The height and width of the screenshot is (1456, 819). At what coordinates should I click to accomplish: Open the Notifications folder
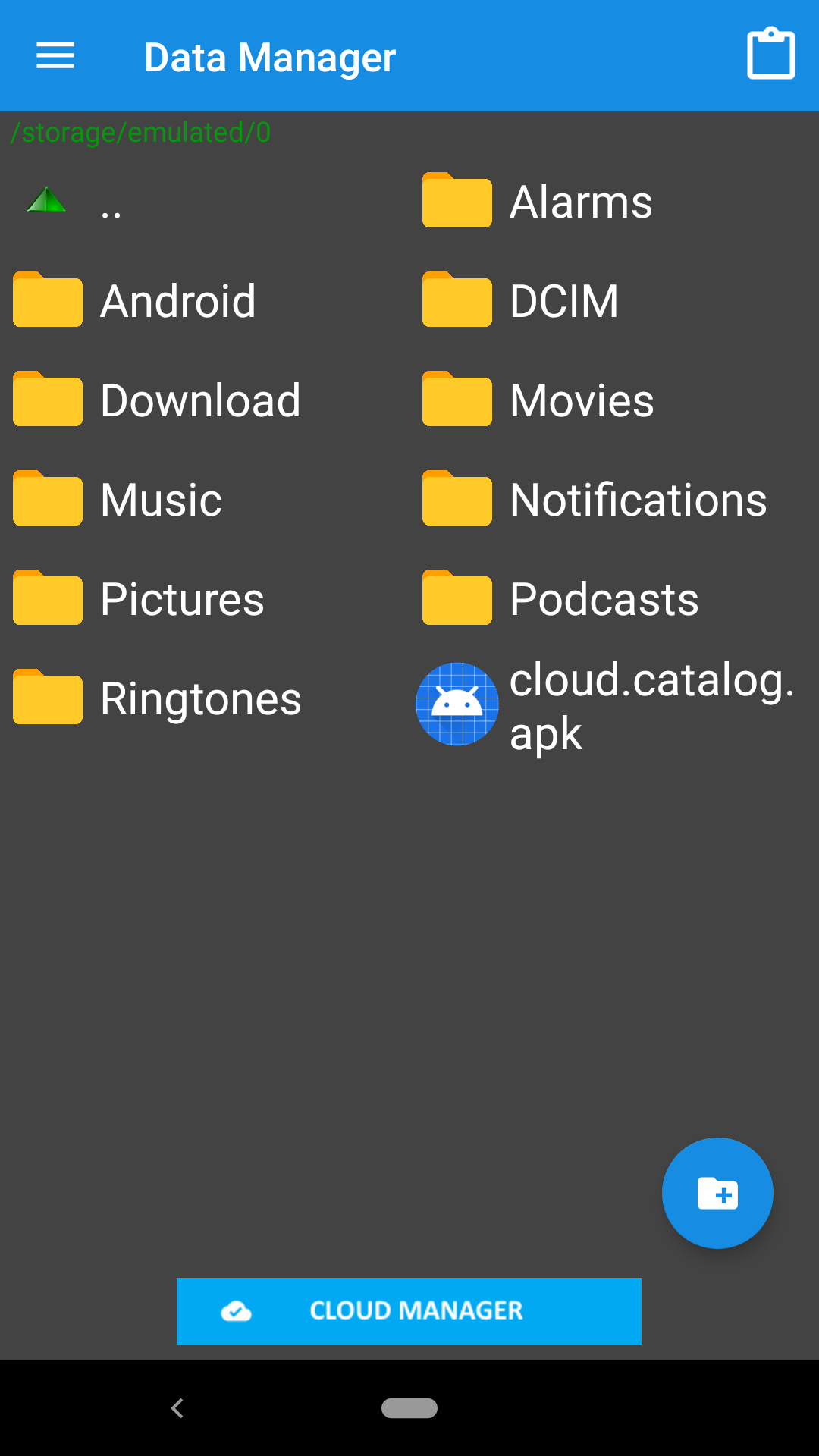[x=614, y=500]
